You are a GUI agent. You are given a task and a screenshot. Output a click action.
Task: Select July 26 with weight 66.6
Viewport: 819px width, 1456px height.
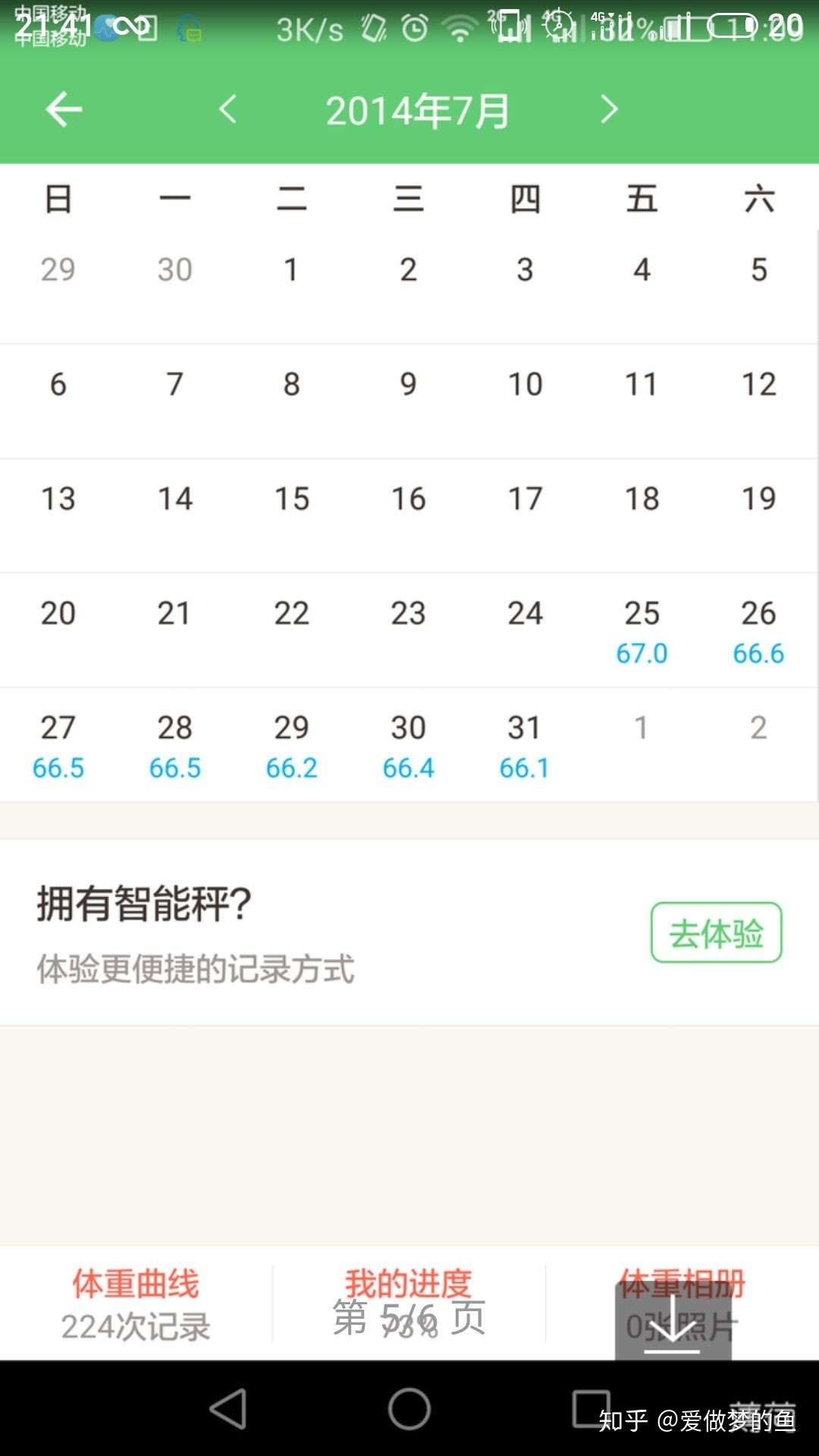pyautogui.click(x=758, y=631)
